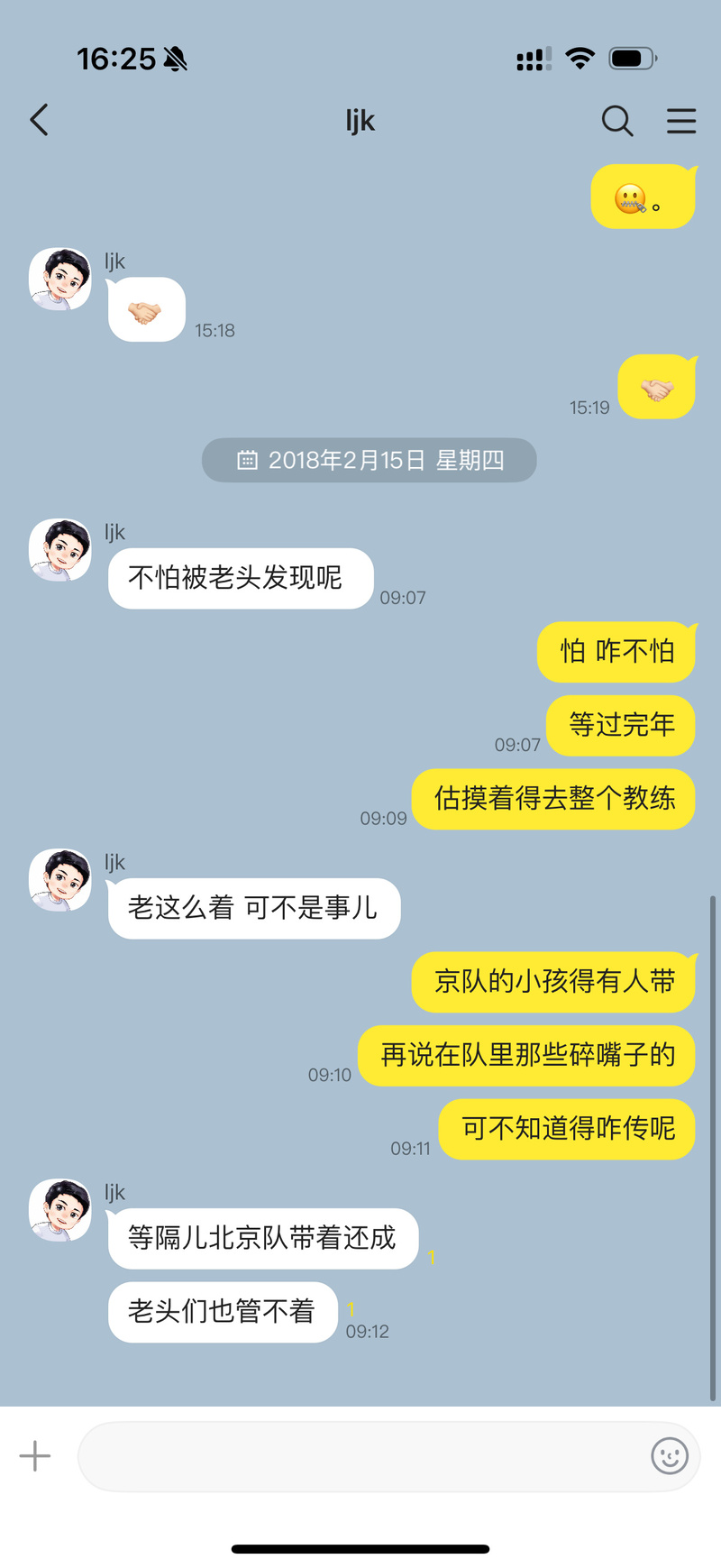Open the plus attachment options
Screen dimensions: 721x1568
(x=35, y=1456)
